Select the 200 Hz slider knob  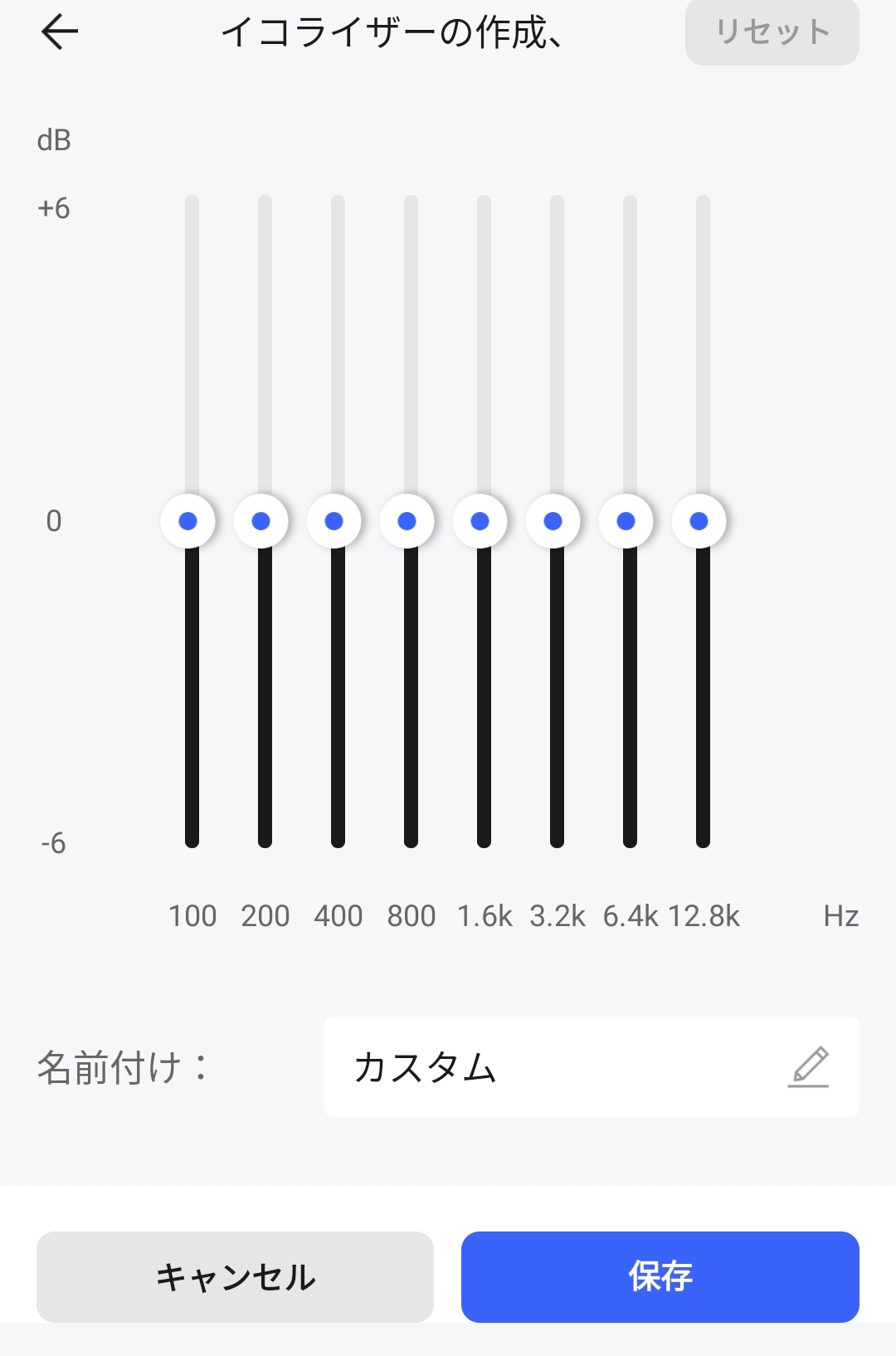point(261,521)
